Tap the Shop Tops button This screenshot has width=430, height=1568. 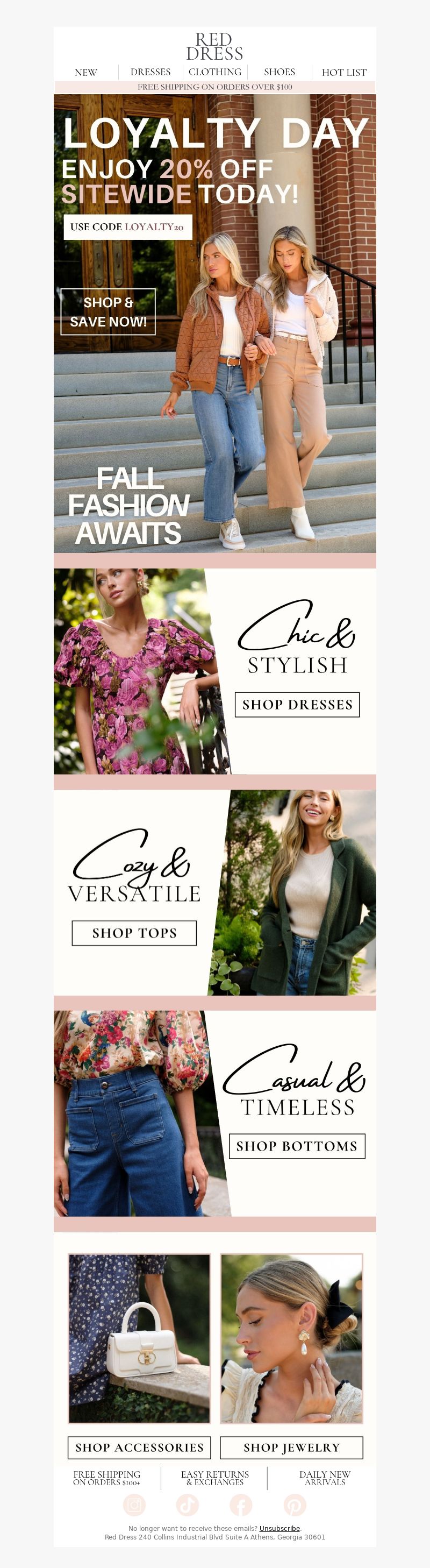(134, 933)
